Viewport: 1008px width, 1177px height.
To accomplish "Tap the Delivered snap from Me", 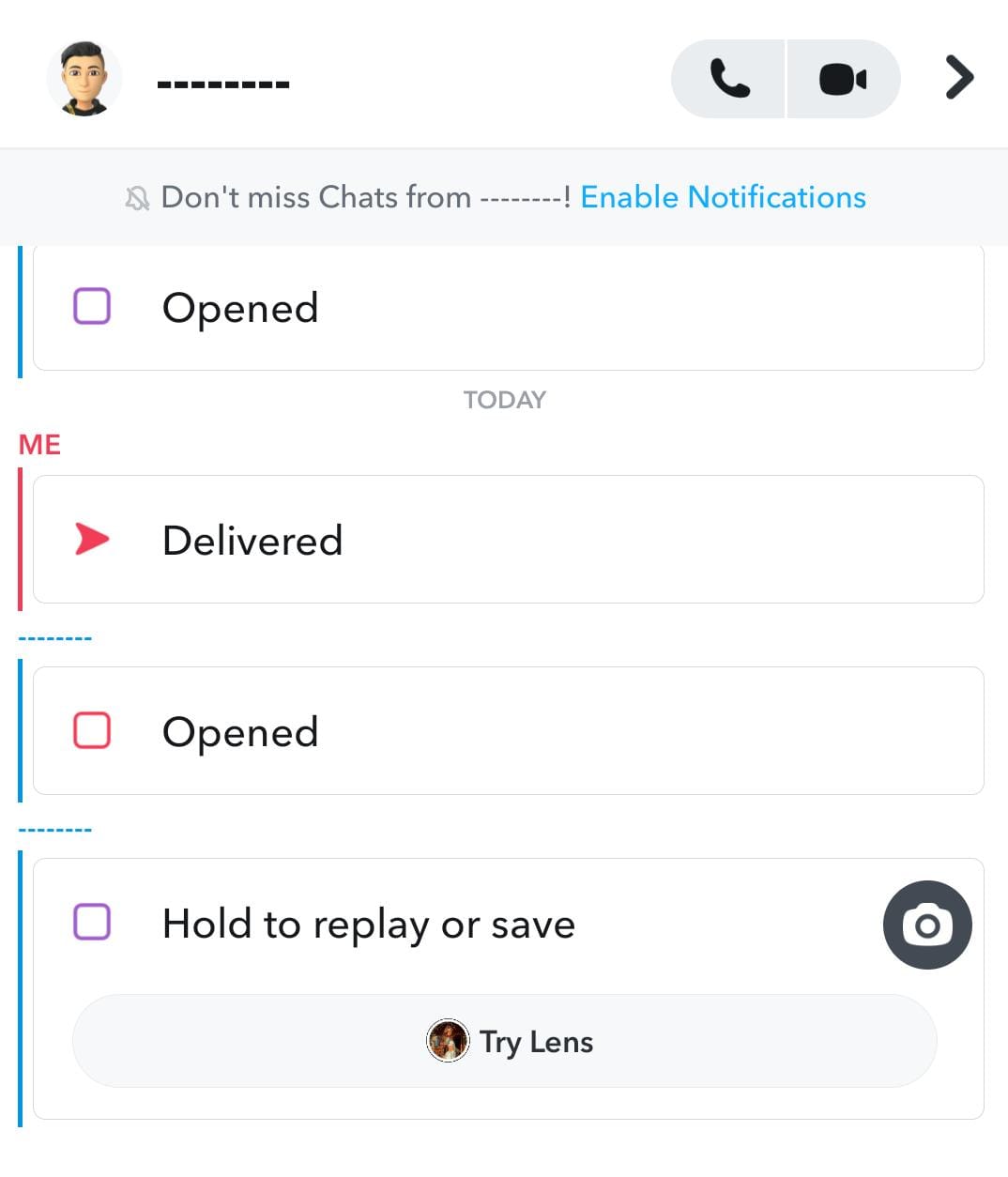I will pyautogui.click(x=508, y=540).
